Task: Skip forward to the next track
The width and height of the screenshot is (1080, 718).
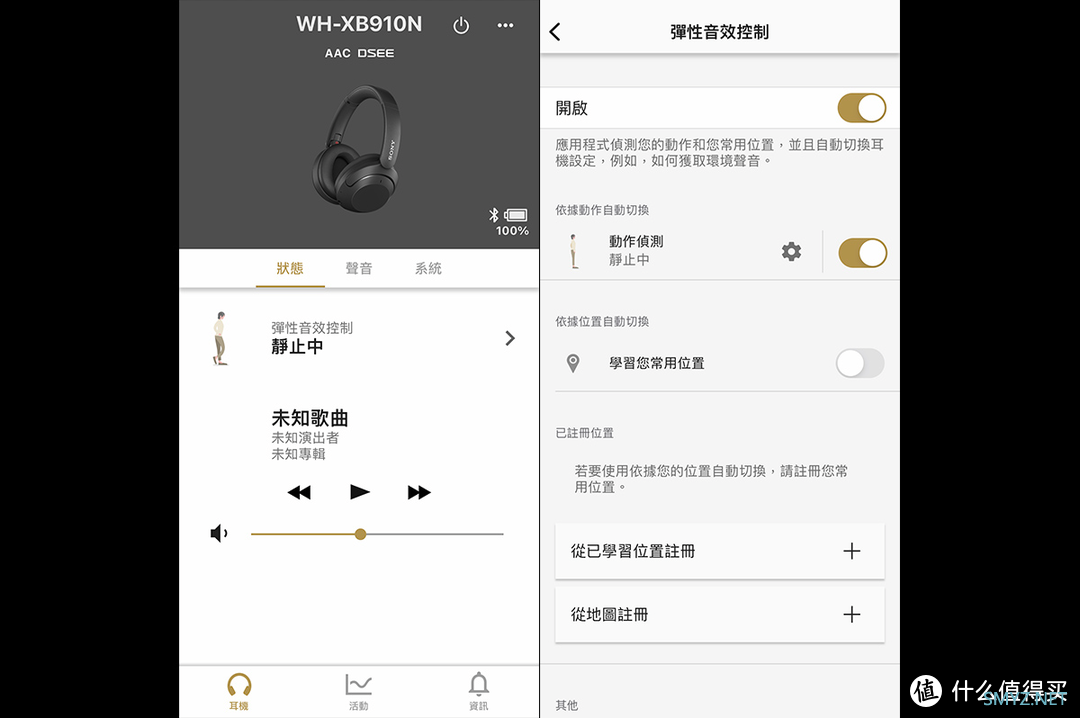Action: coord(419,492)
